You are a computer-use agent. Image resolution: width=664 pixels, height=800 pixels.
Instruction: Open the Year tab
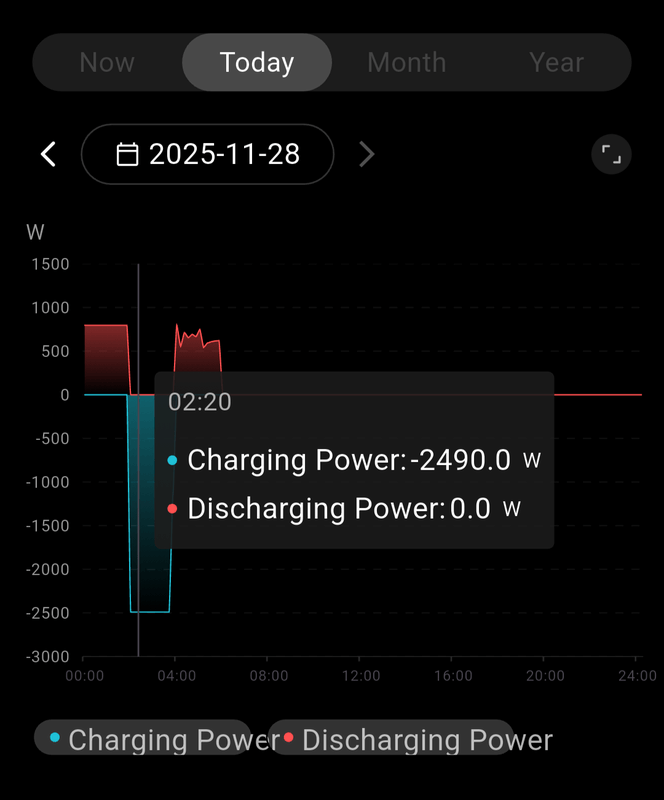(x=556, y=62)
